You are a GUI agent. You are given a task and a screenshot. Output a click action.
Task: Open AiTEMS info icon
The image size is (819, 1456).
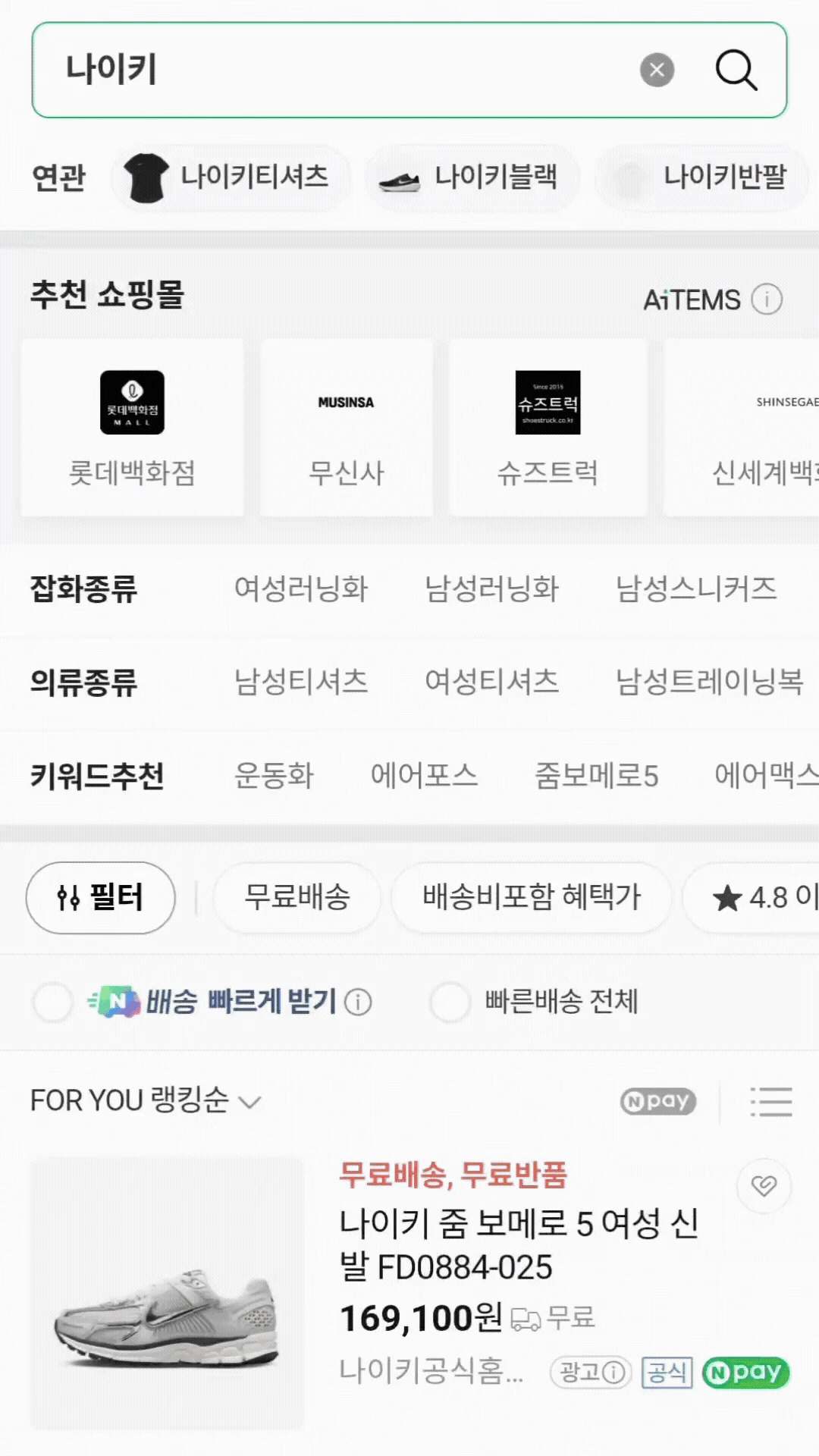pos(767,300)
